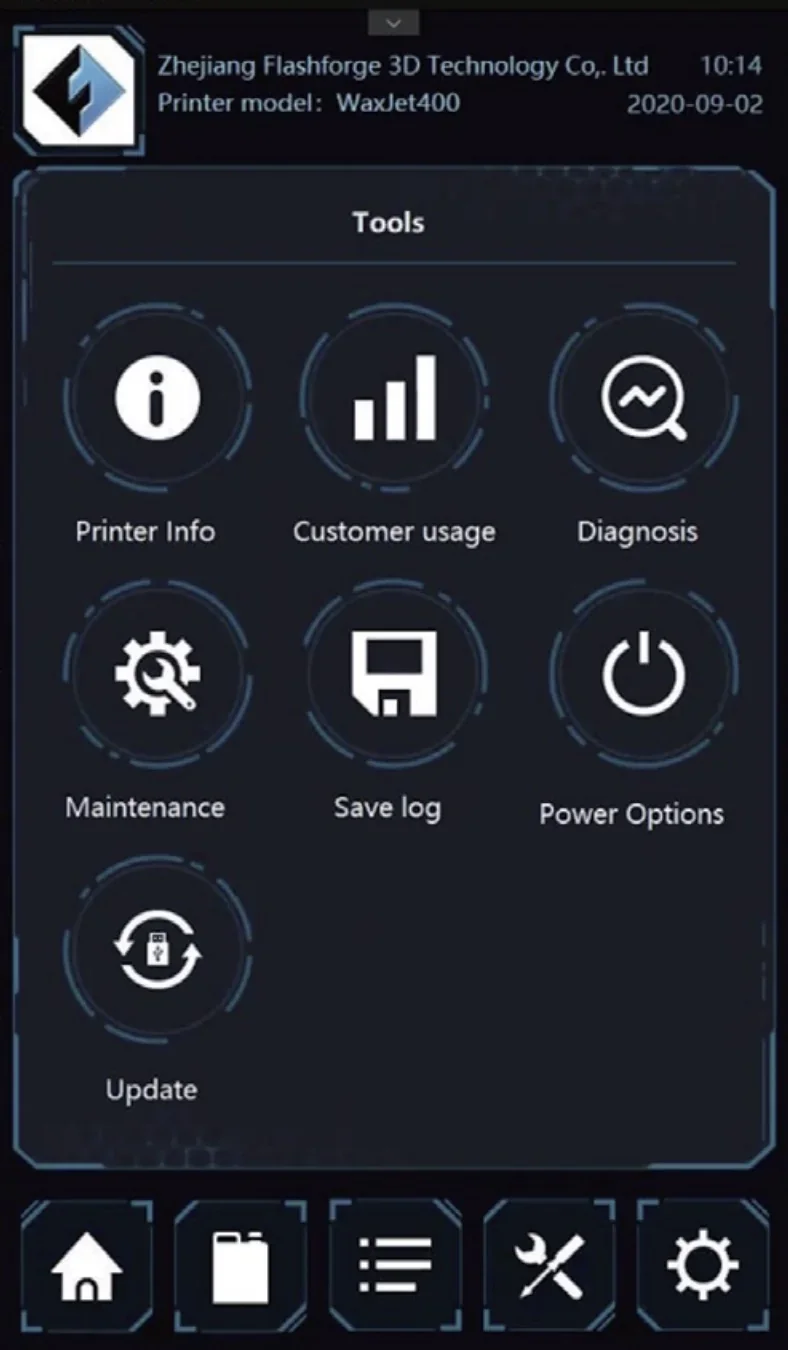This screenshot has height=1350, width=788.
Task: Tap the Printer Info label text
Action: click(144, 531)
